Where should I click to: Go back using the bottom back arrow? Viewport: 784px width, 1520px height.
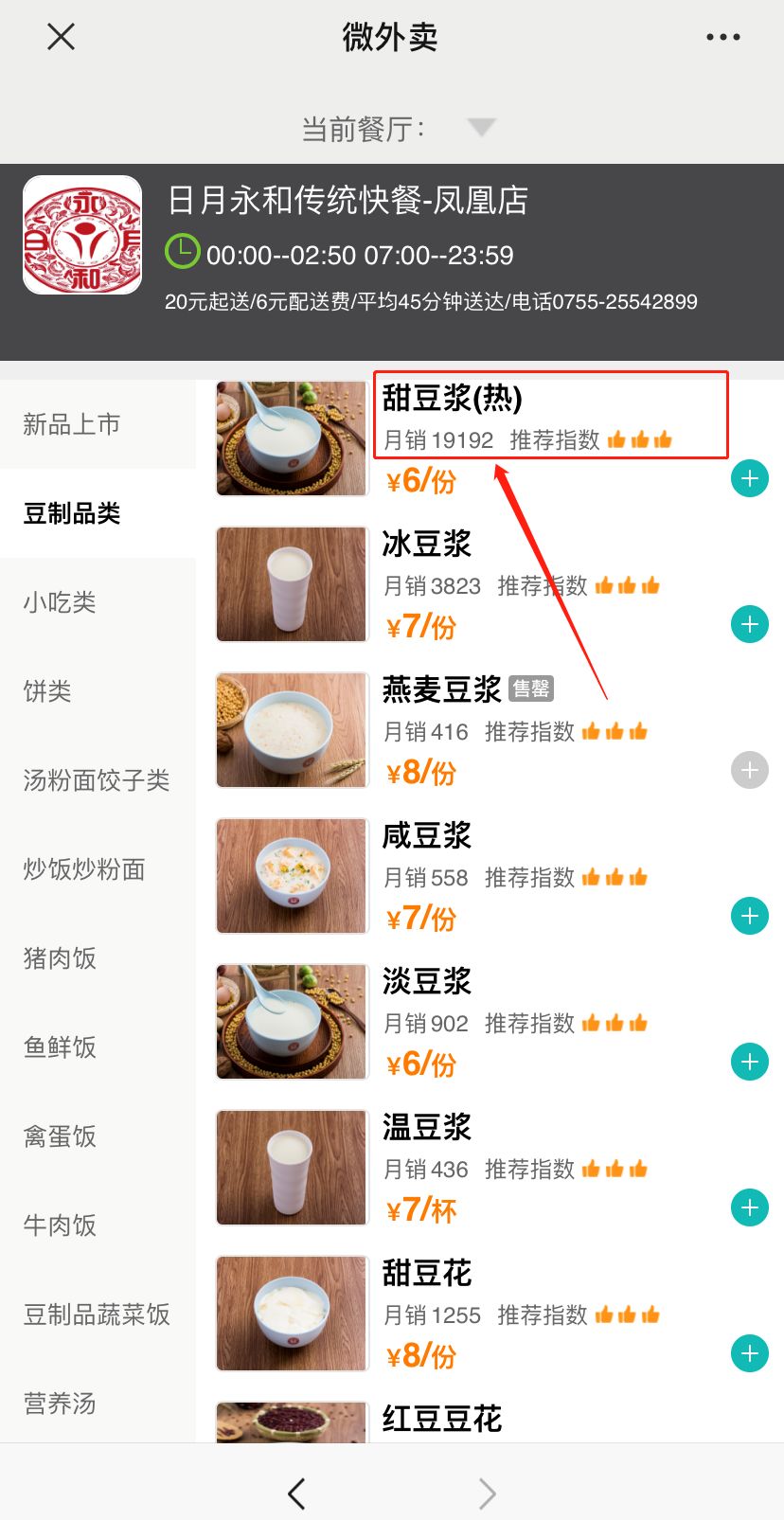(296, 1493)
